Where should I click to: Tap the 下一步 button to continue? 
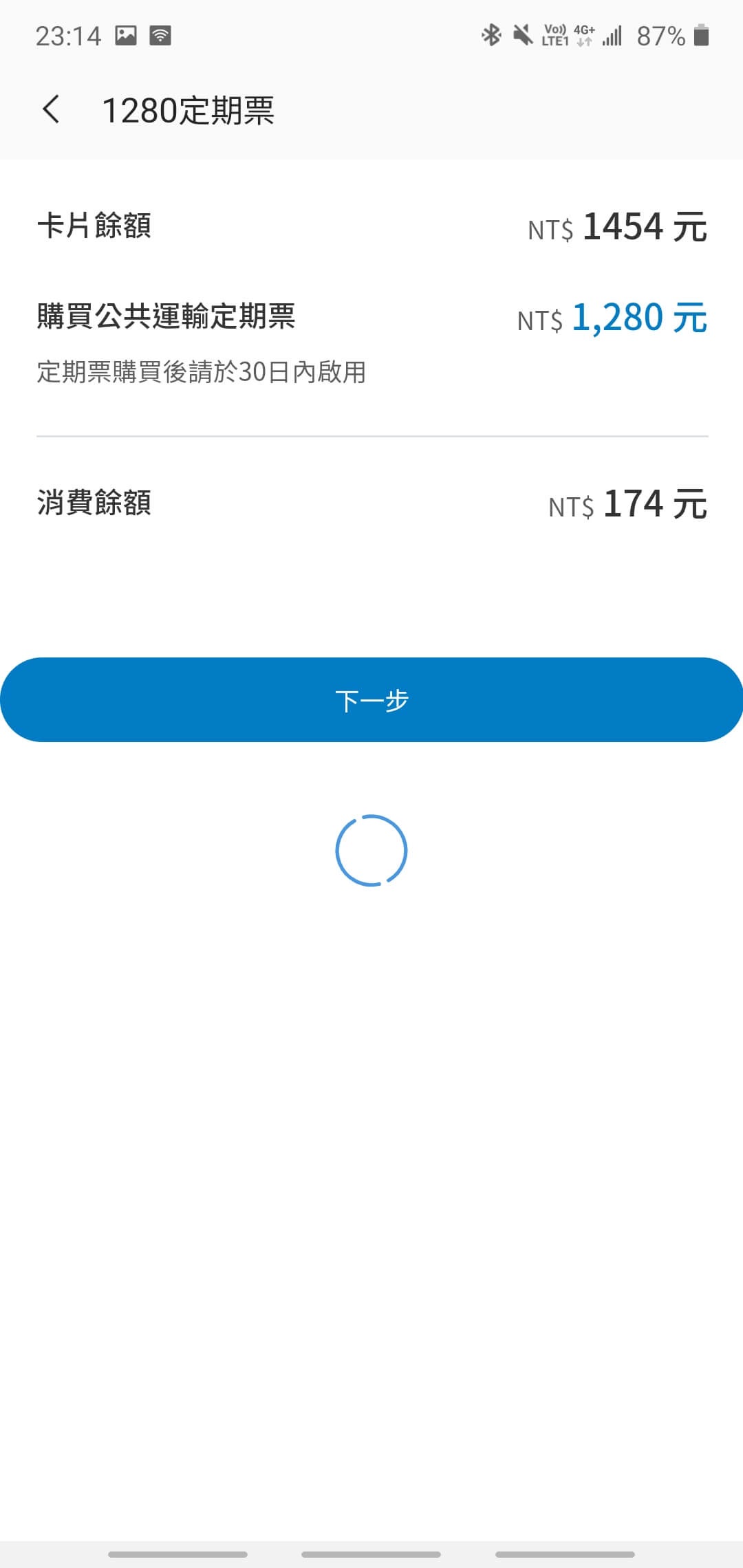coord(371,699)
